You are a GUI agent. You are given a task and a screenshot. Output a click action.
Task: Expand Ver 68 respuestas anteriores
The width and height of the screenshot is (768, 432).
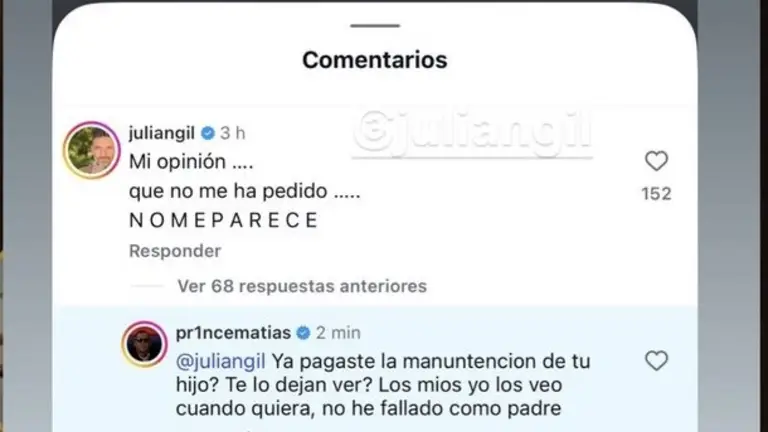point(301,287)
